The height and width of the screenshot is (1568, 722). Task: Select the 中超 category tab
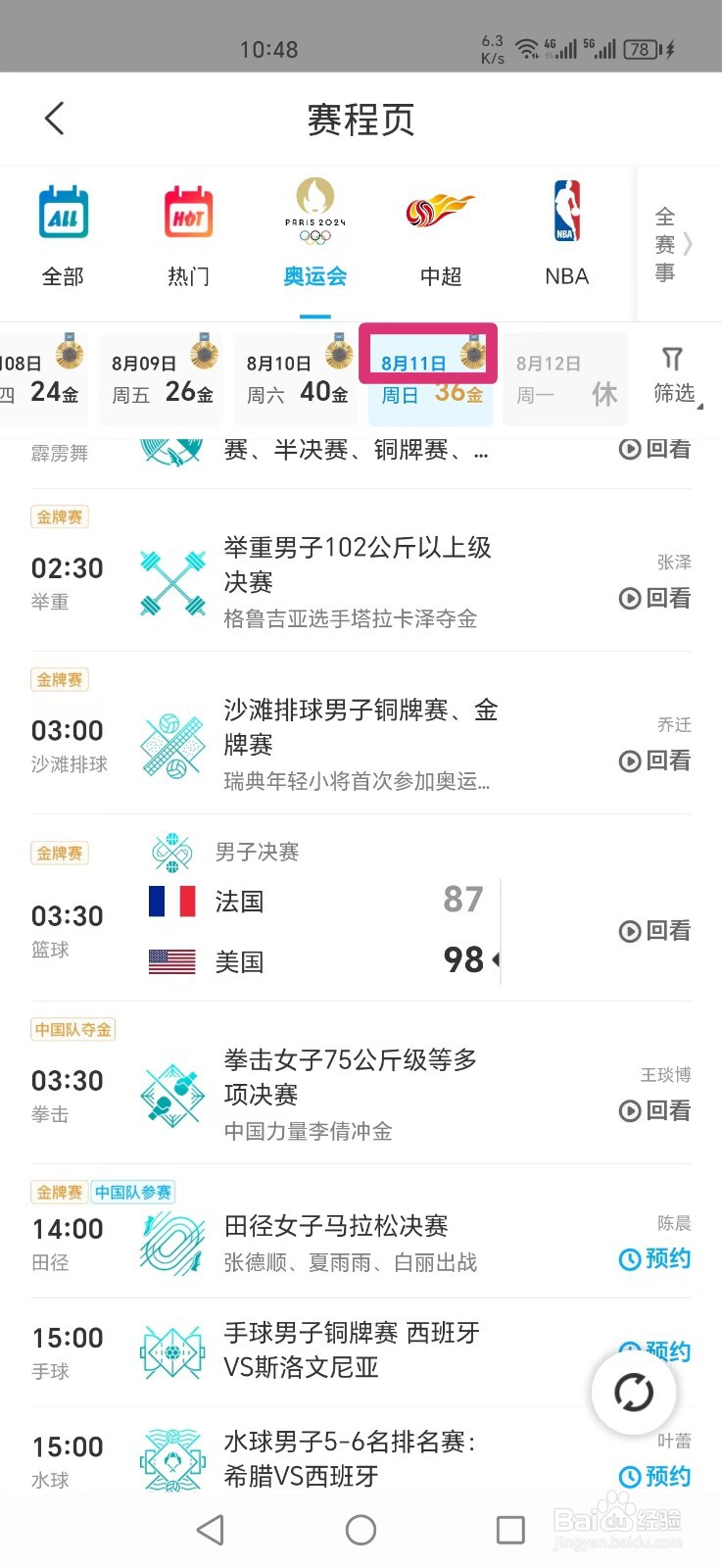tap(441, 235)
